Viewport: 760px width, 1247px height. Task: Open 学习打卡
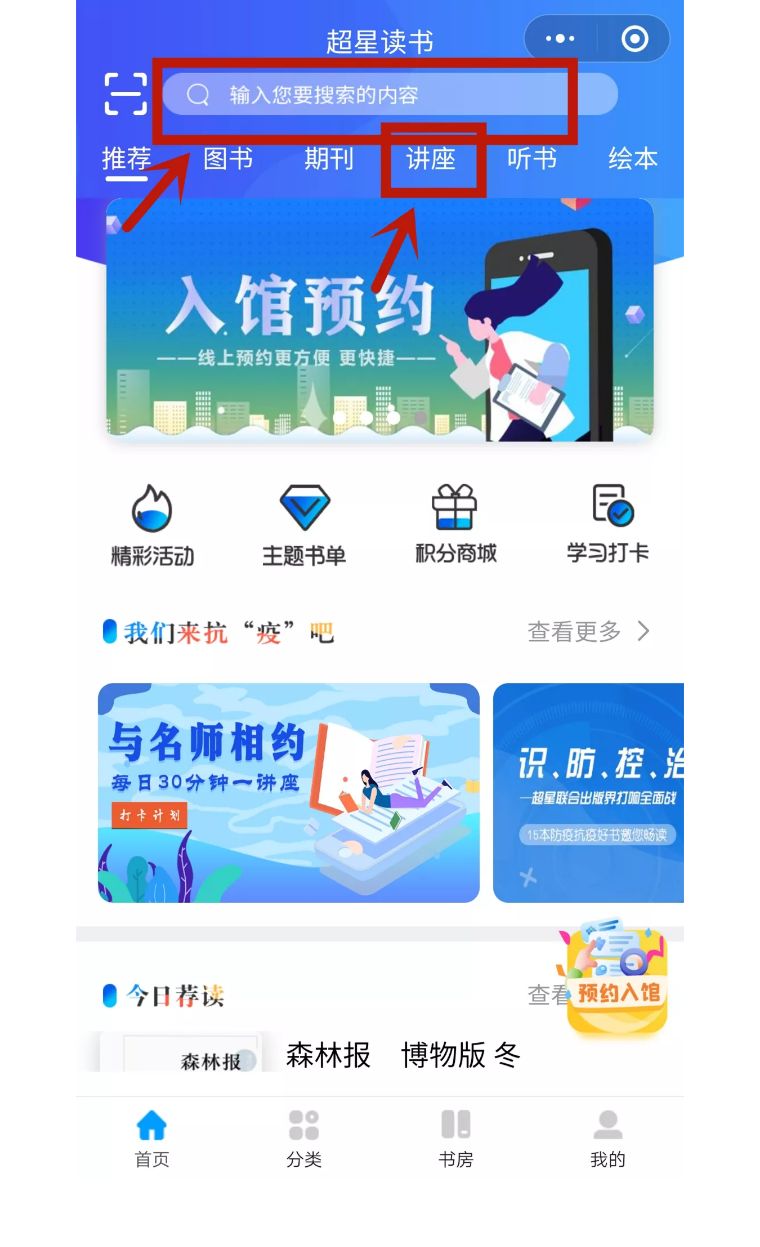608,526
